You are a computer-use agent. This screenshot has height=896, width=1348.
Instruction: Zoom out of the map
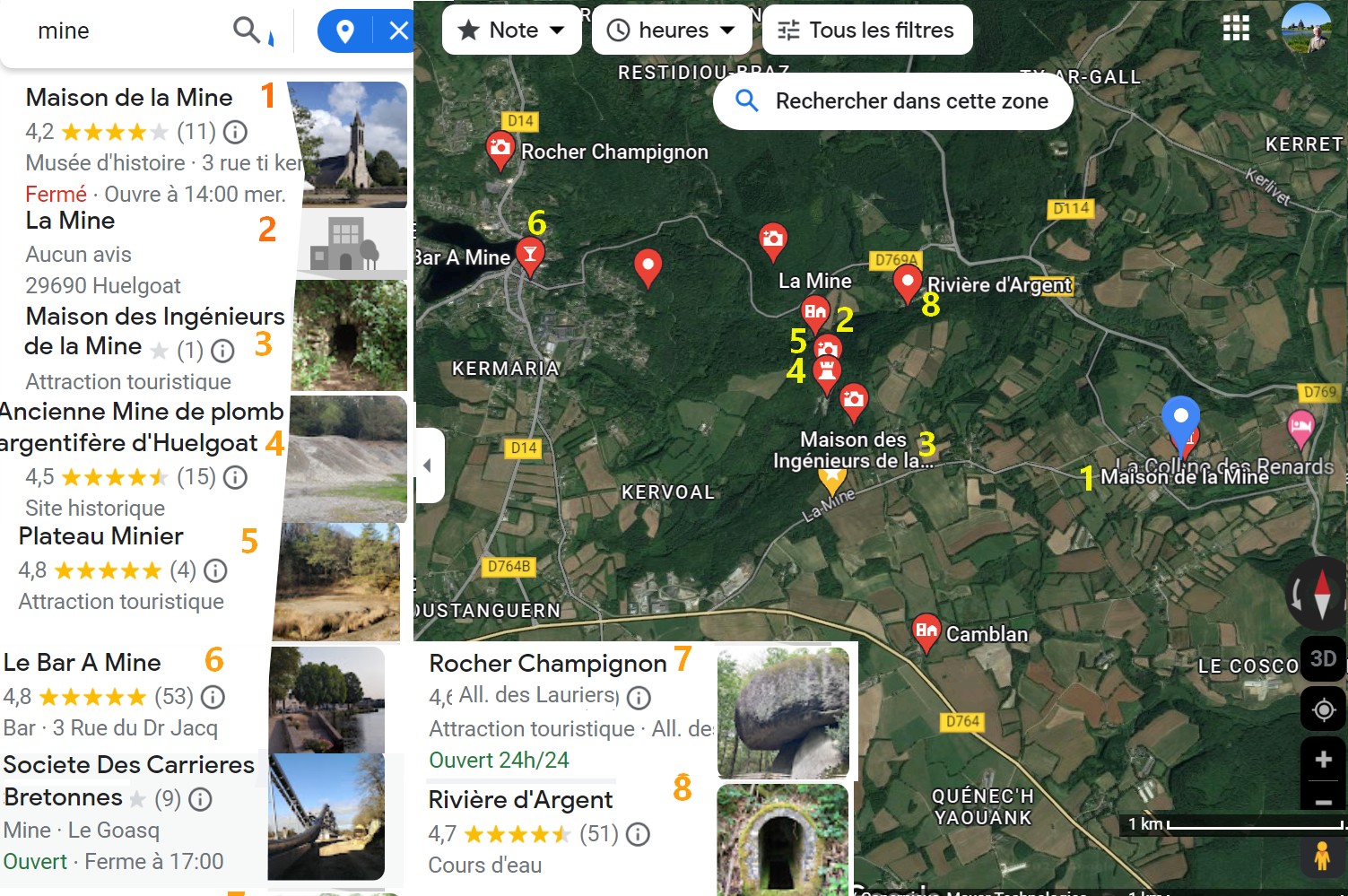pyautogui.click(x=1323, y=801)
